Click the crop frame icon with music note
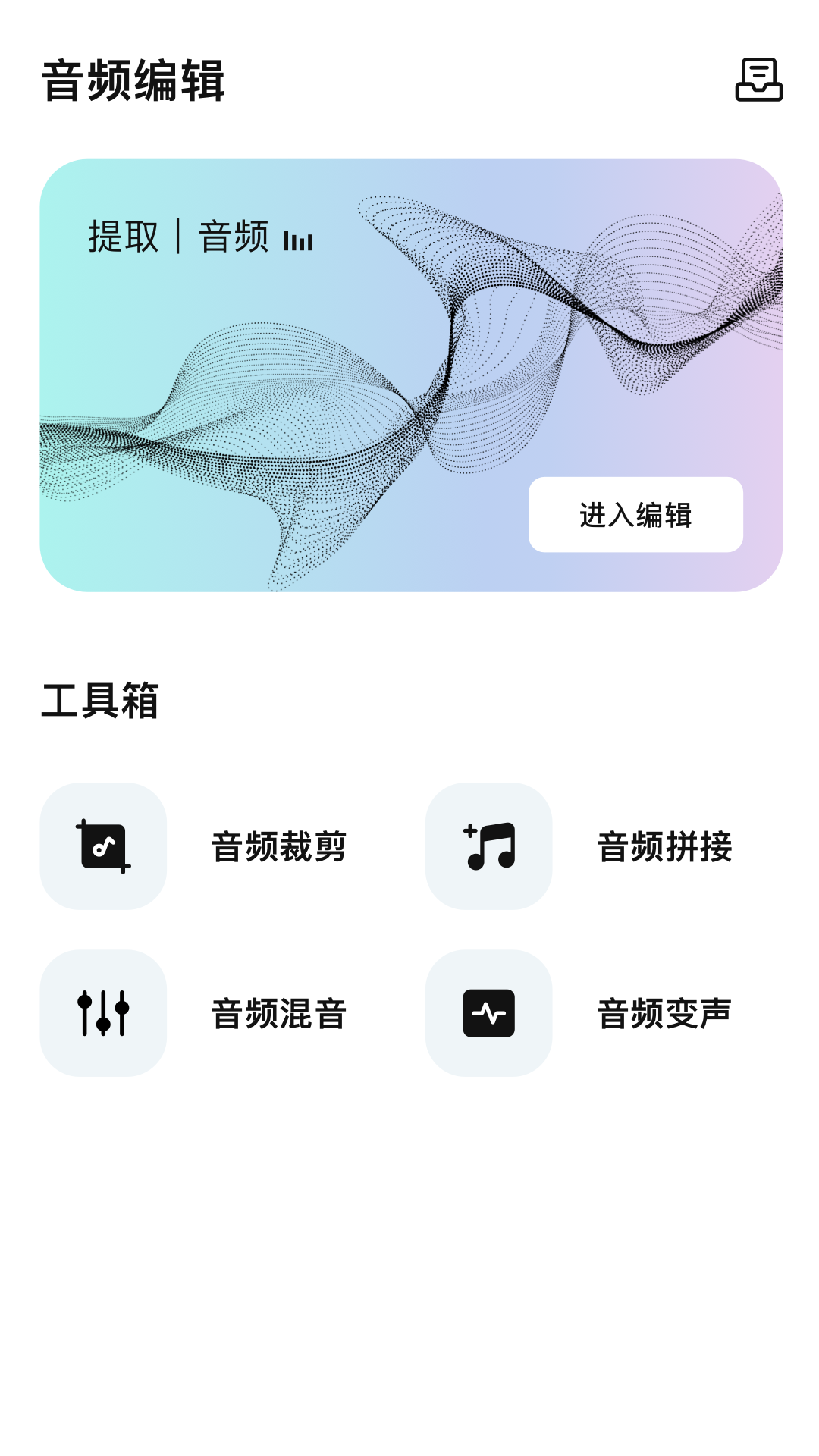 click(x=102, y=846)
